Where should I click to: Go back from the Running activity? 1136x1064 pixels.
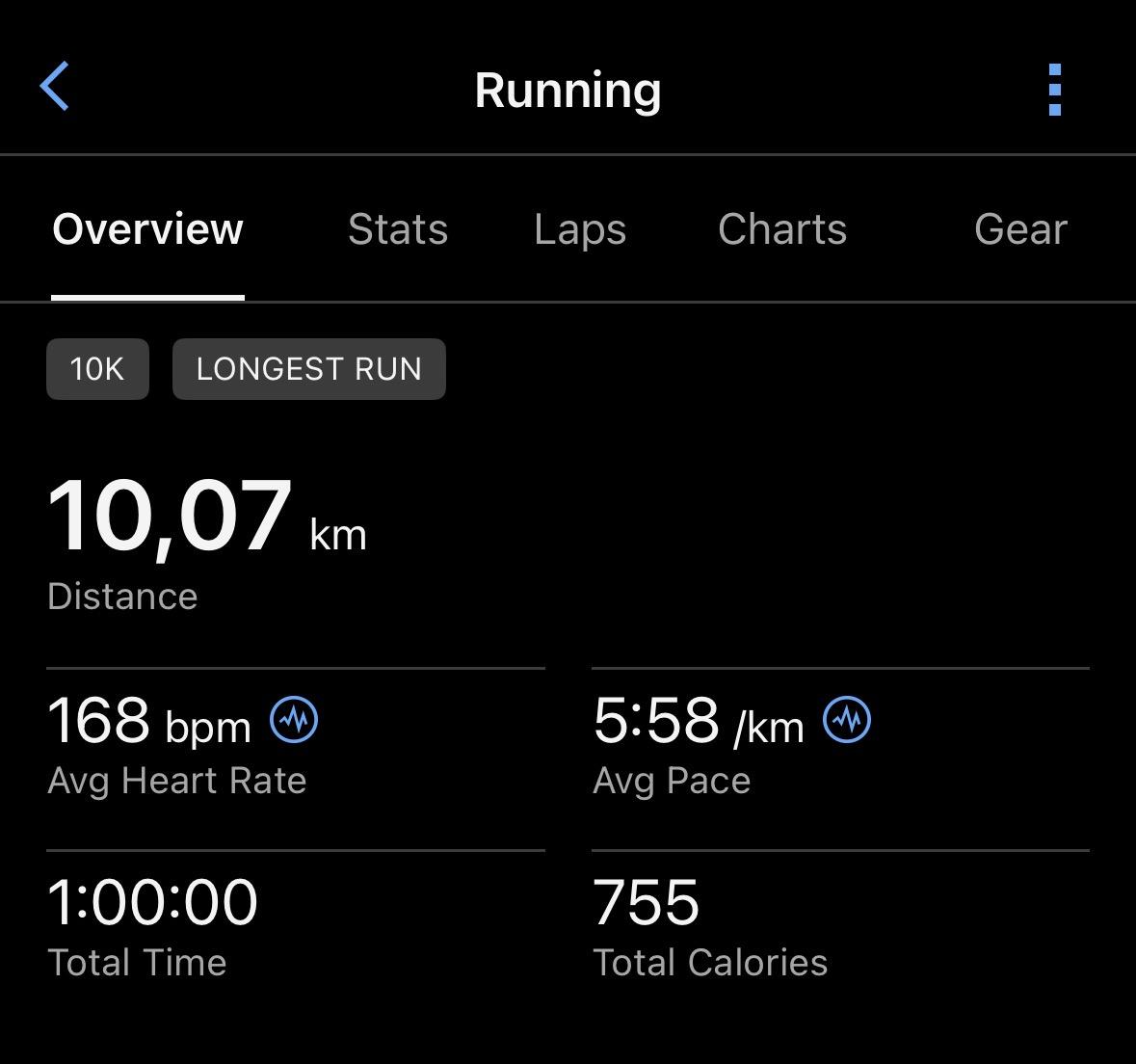(x=55, y=87)
